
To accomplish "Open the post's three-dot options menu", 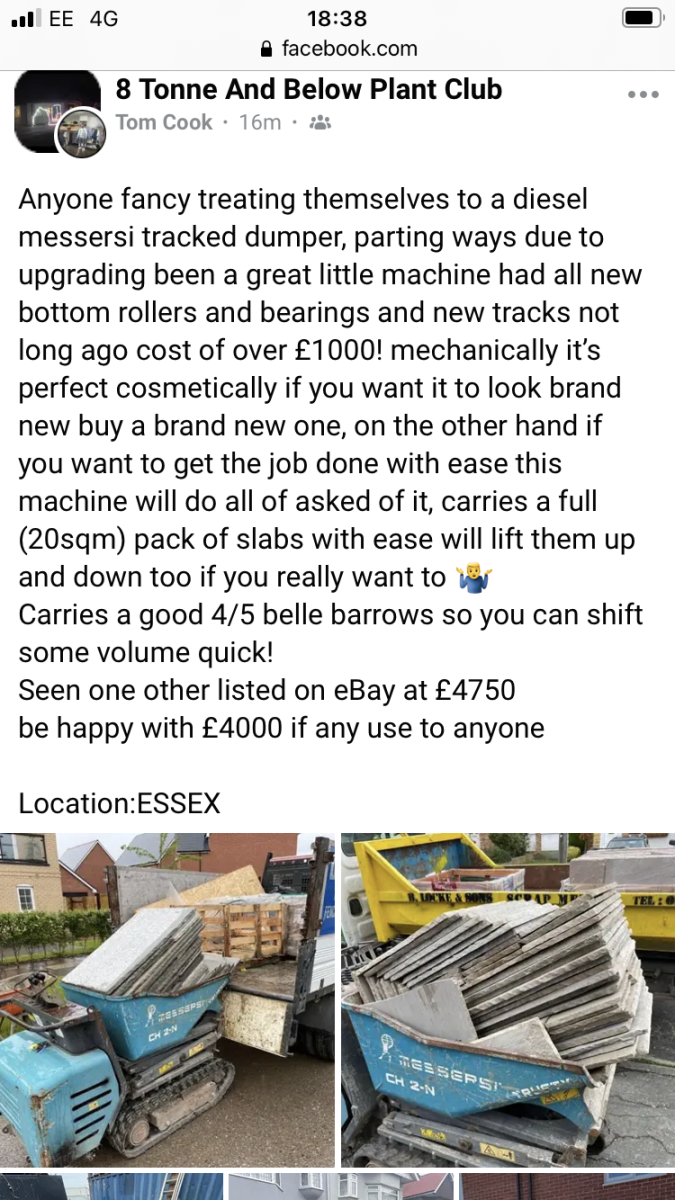I will (643, 94).
